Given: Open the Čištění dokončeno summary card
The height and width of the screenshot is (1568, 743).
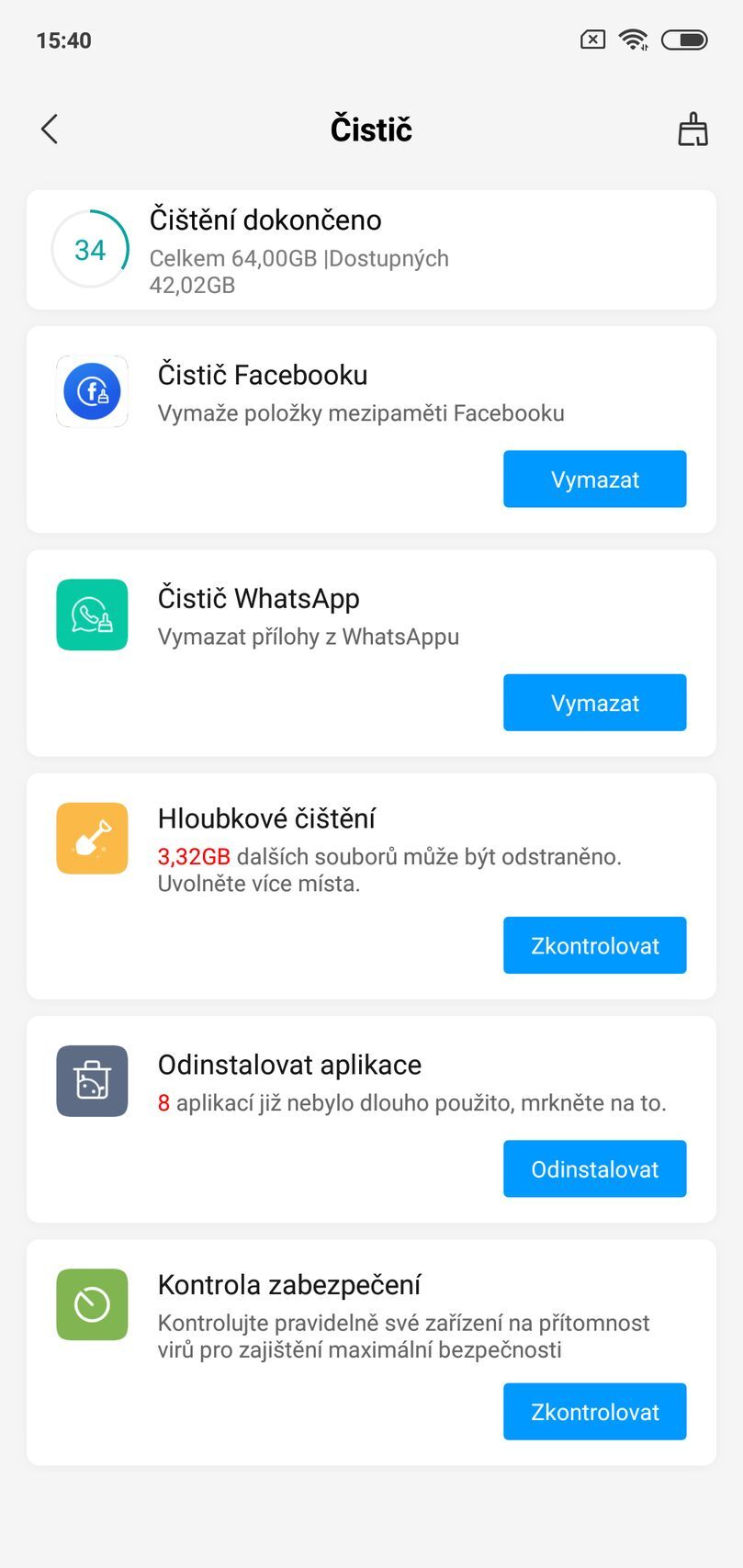Looking at the screenshot, I should click(371, 249).
